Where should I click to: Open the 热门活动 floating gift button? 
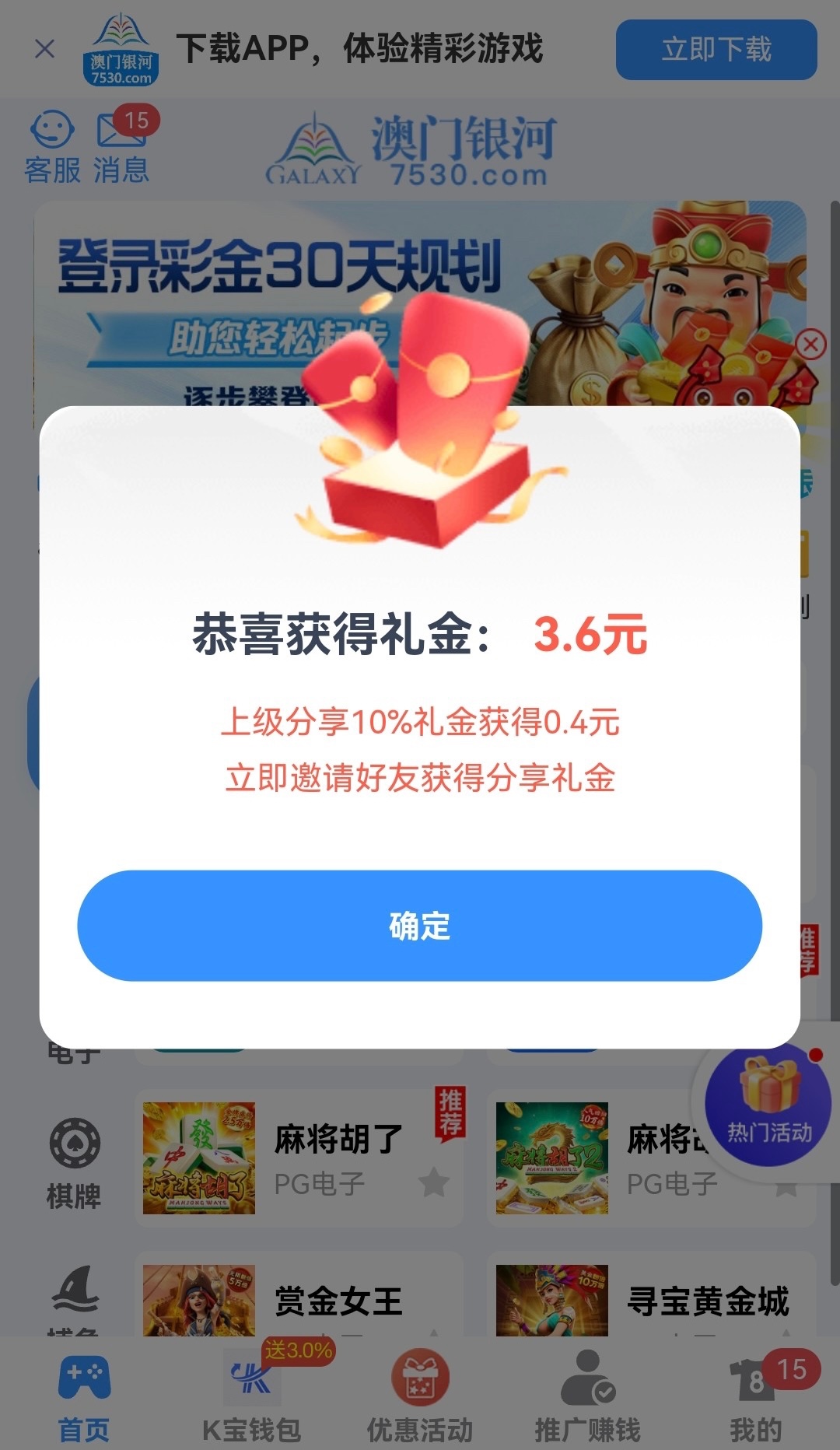(768, 1105)
